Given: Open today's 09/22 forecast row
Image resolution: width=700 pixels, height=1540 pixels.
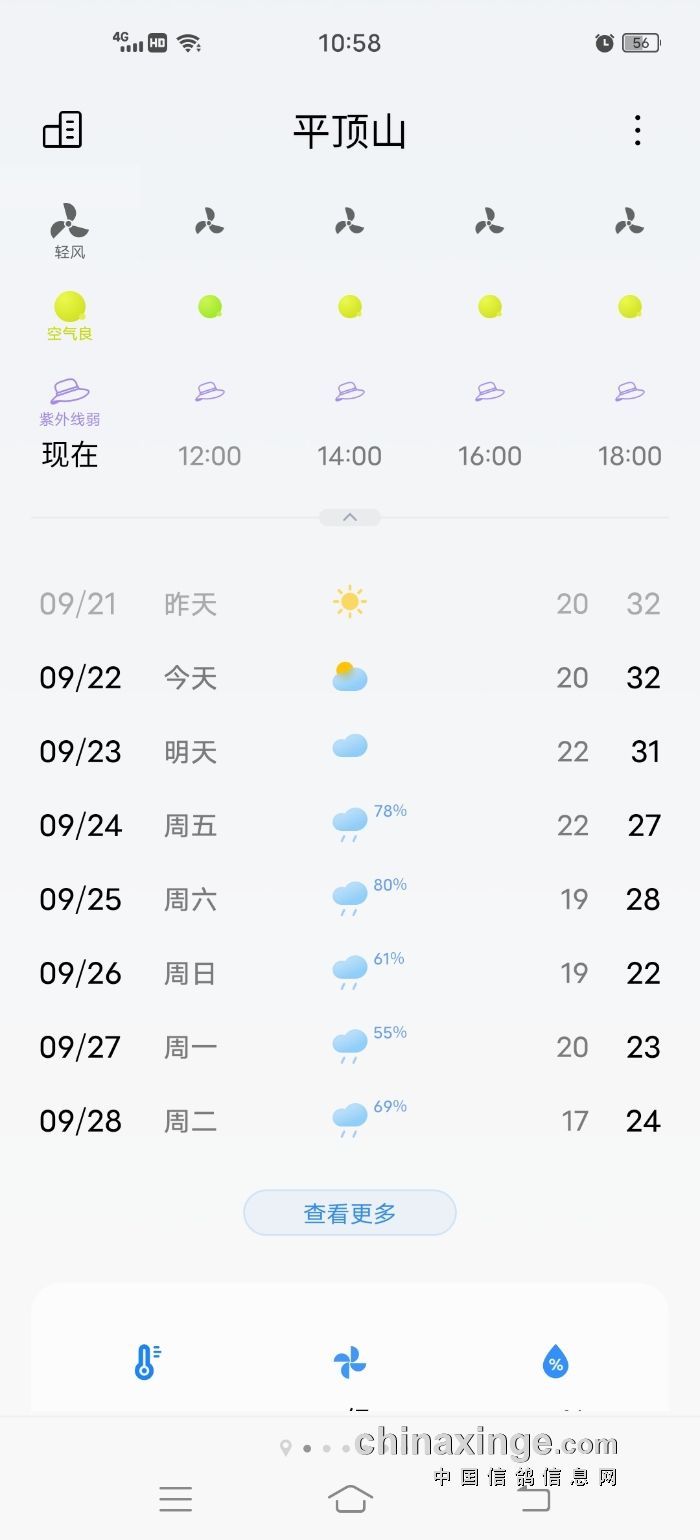Looking at the screenshot, I should [x=350, y=678].
